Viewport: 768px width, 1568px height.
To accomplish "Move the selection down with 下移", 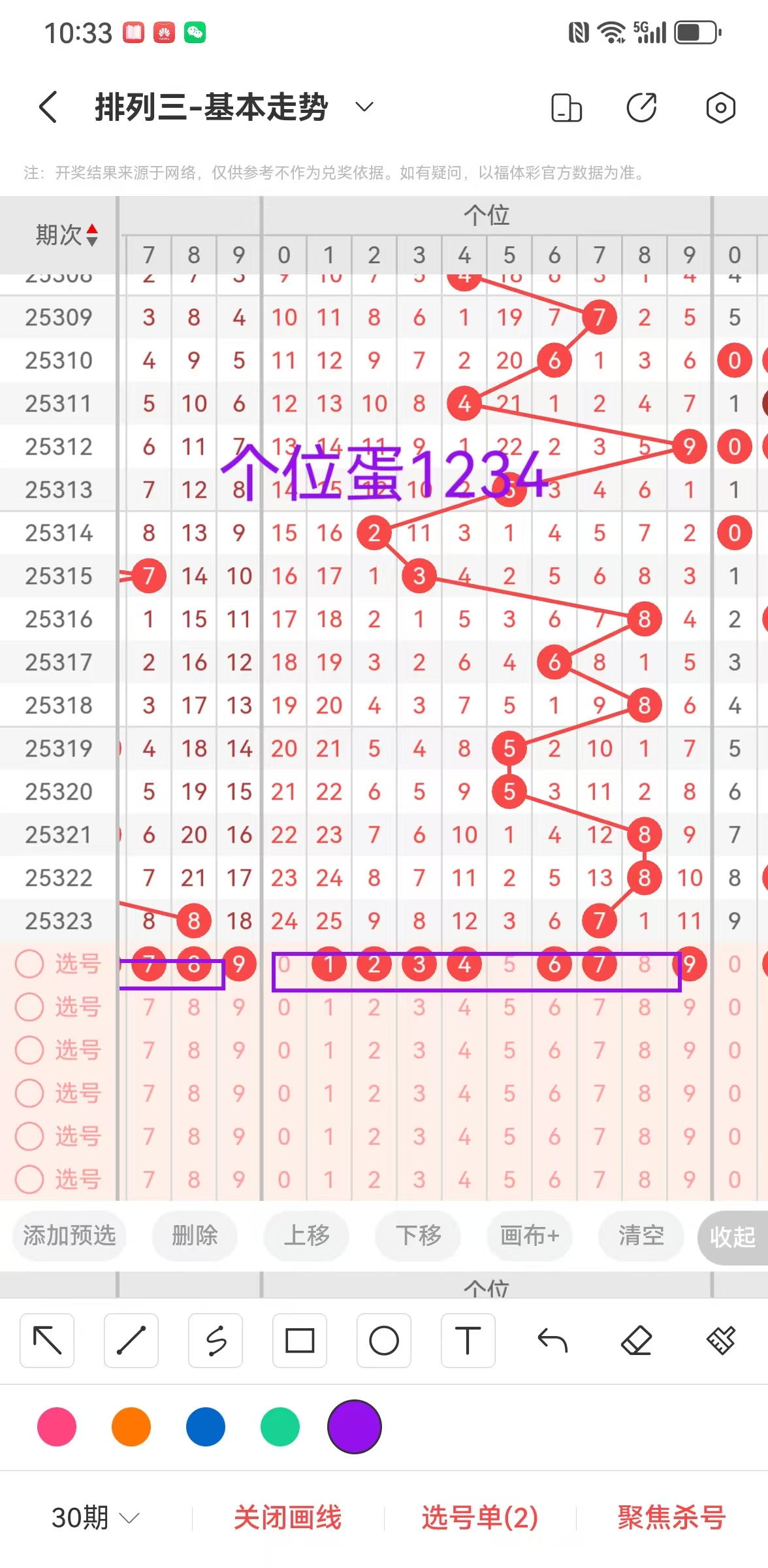I will click(x=418, y=1235).
